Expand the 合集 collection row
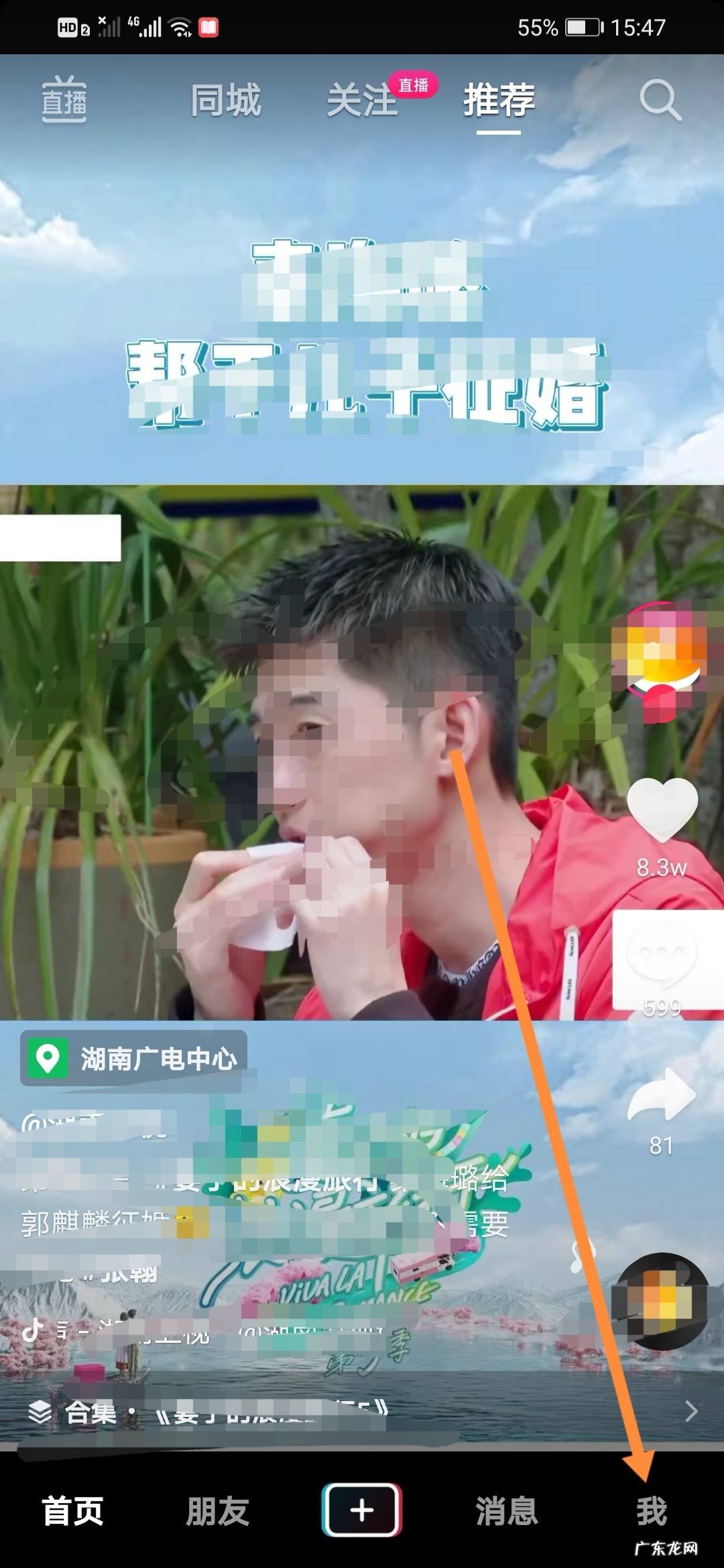The image size is (724, 1568). [362, 1411]
